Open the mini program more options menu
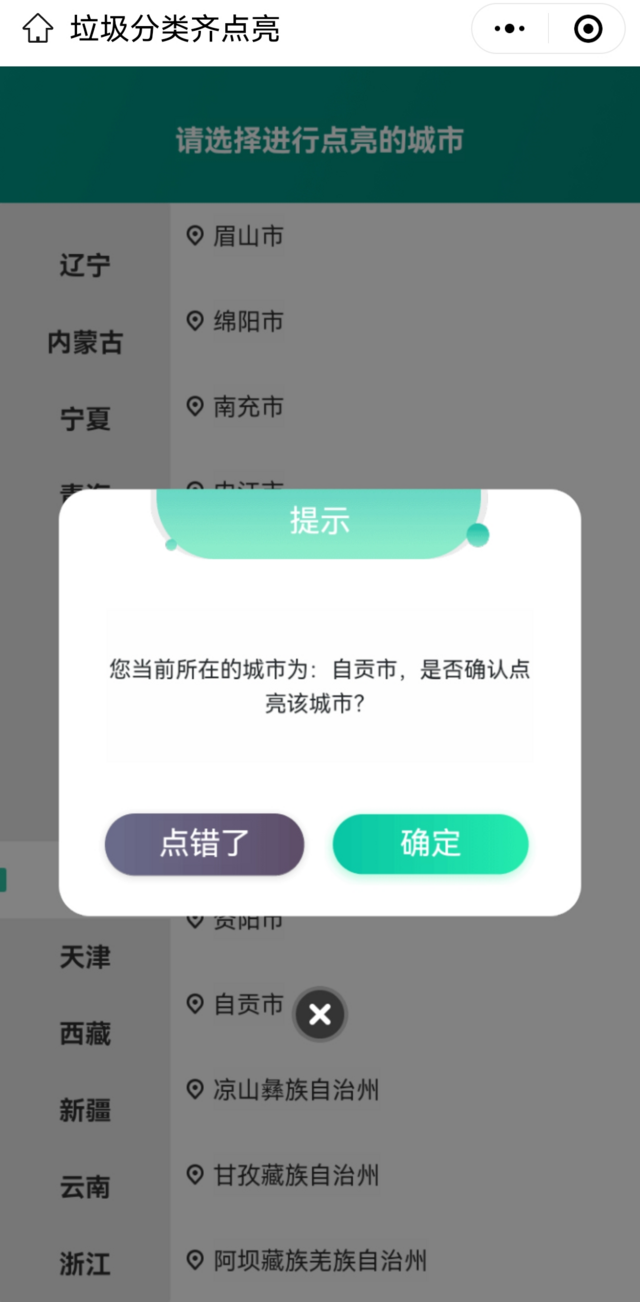Image resolution: width=640 pixels, height=1302 pixels. pyautogui.click(x=510, y=29)
